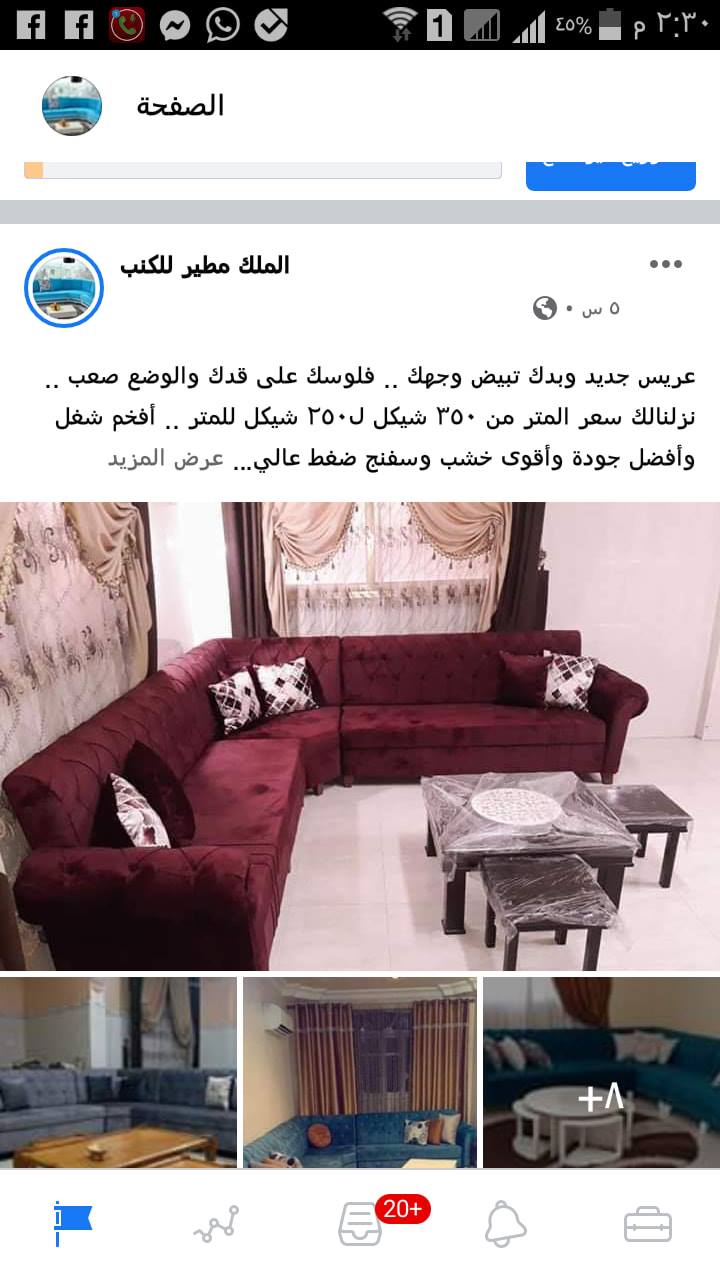Open the +٨ more photos tile
Viewport: 720px width, 1280px height.
pos(601,1072)
